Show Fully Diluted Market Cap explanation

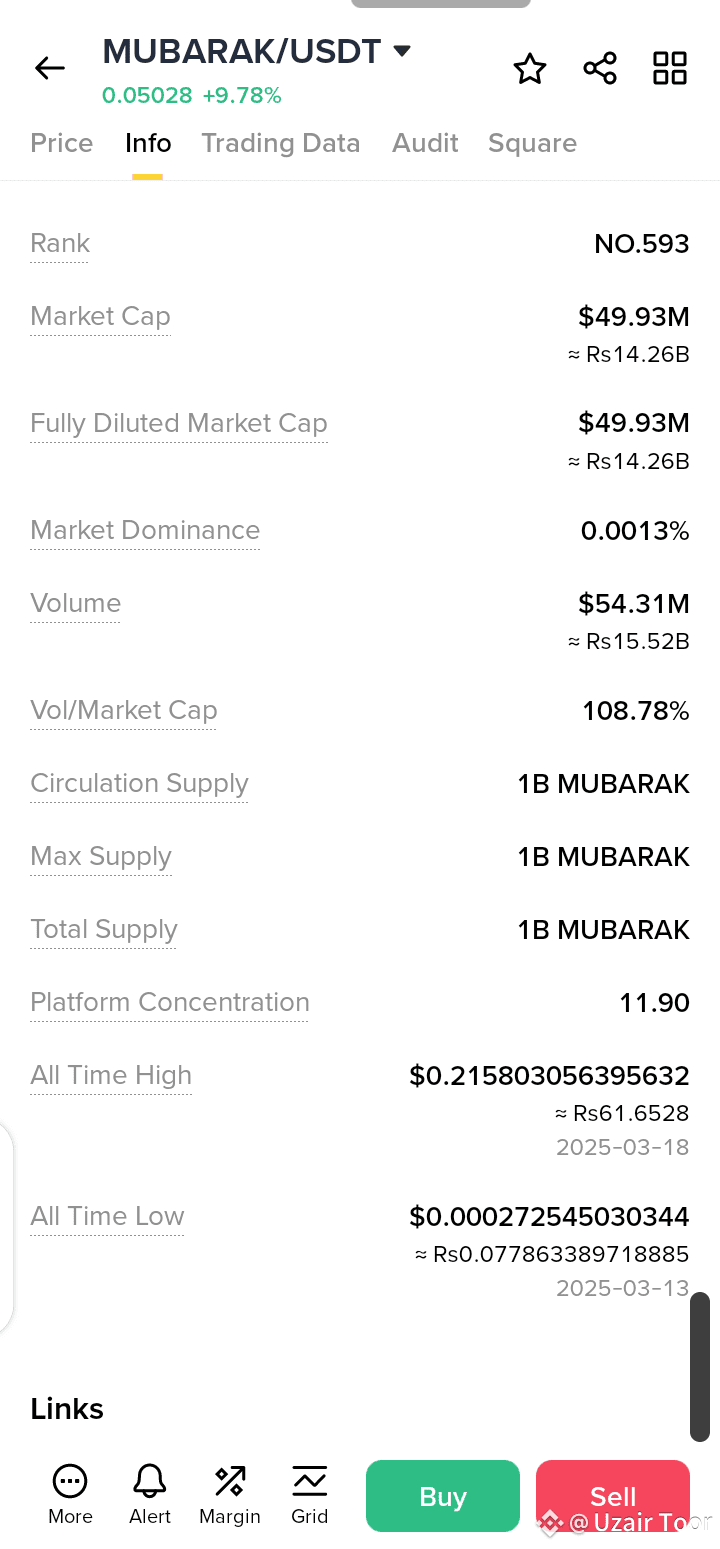pyautogui.click(x=179, y=424)
